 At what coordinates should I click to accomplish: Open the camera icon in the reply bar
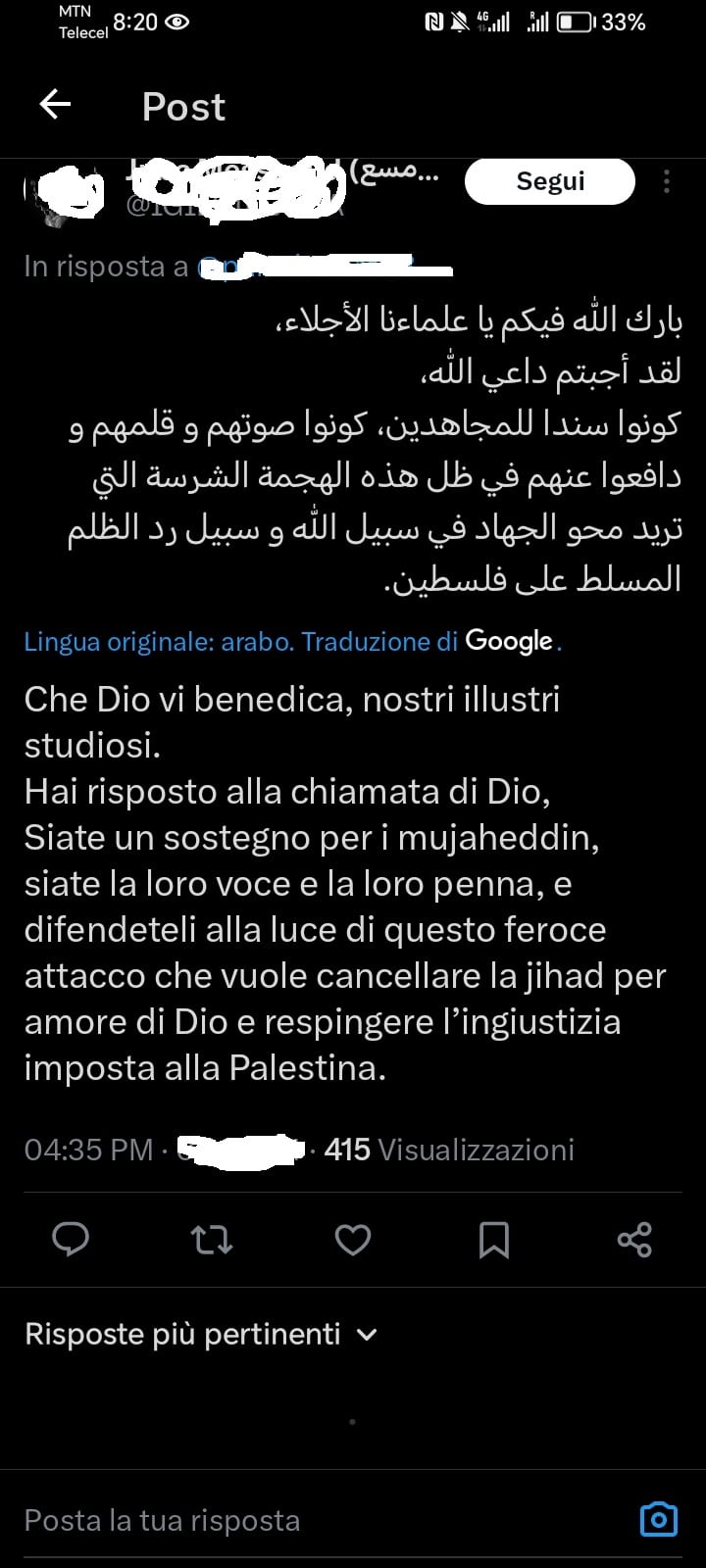coord(658,1520)
